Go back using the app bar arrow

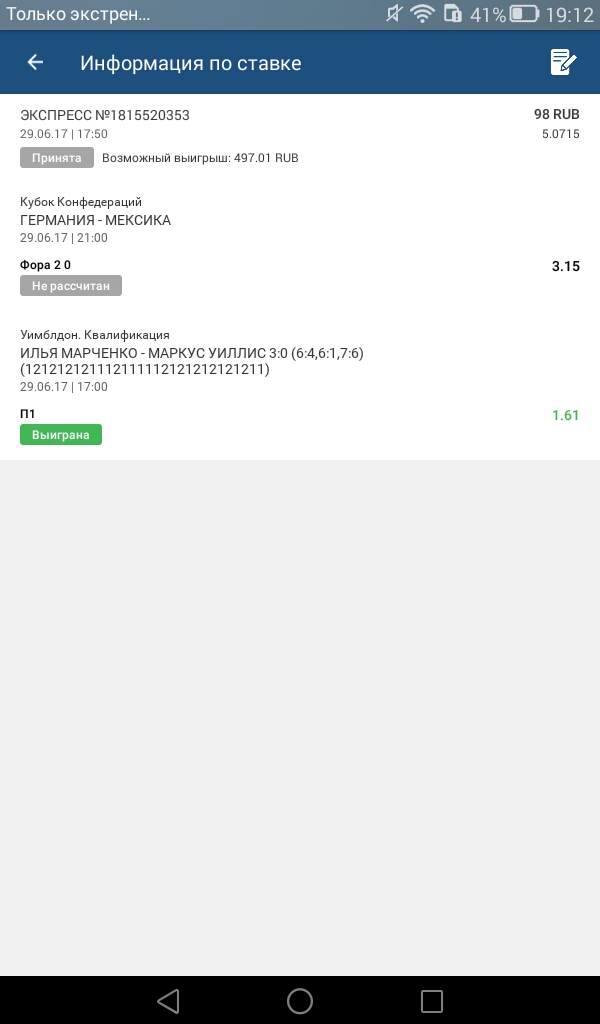(x=35, y=63)
